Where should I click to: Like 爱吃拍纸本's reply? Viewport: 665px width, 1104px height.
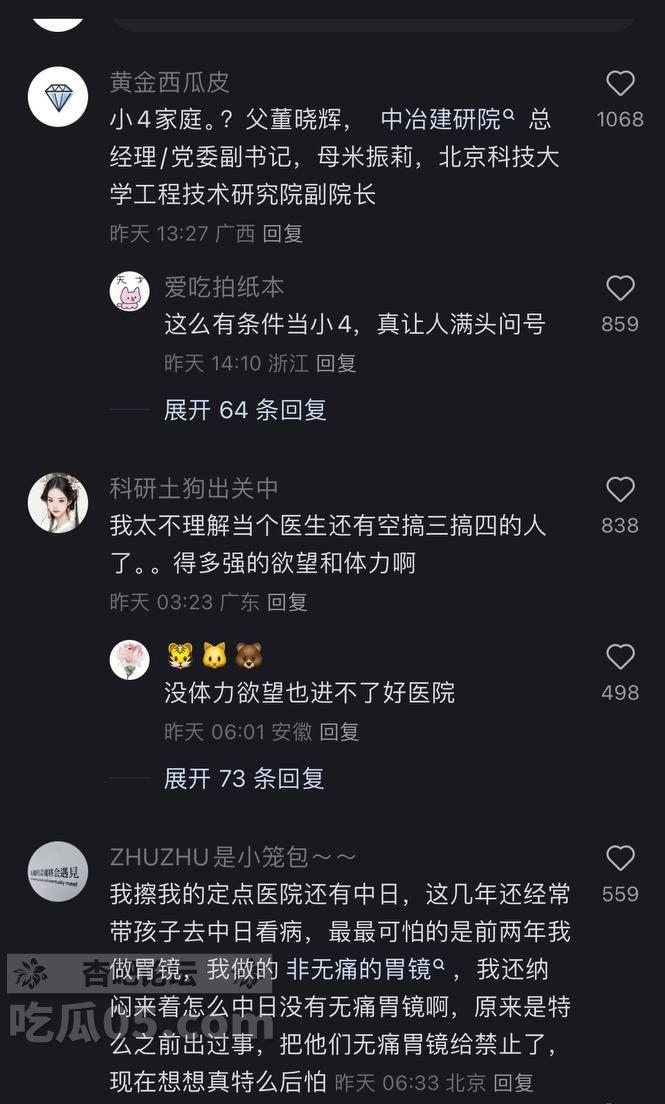click(x=620, y=289)
